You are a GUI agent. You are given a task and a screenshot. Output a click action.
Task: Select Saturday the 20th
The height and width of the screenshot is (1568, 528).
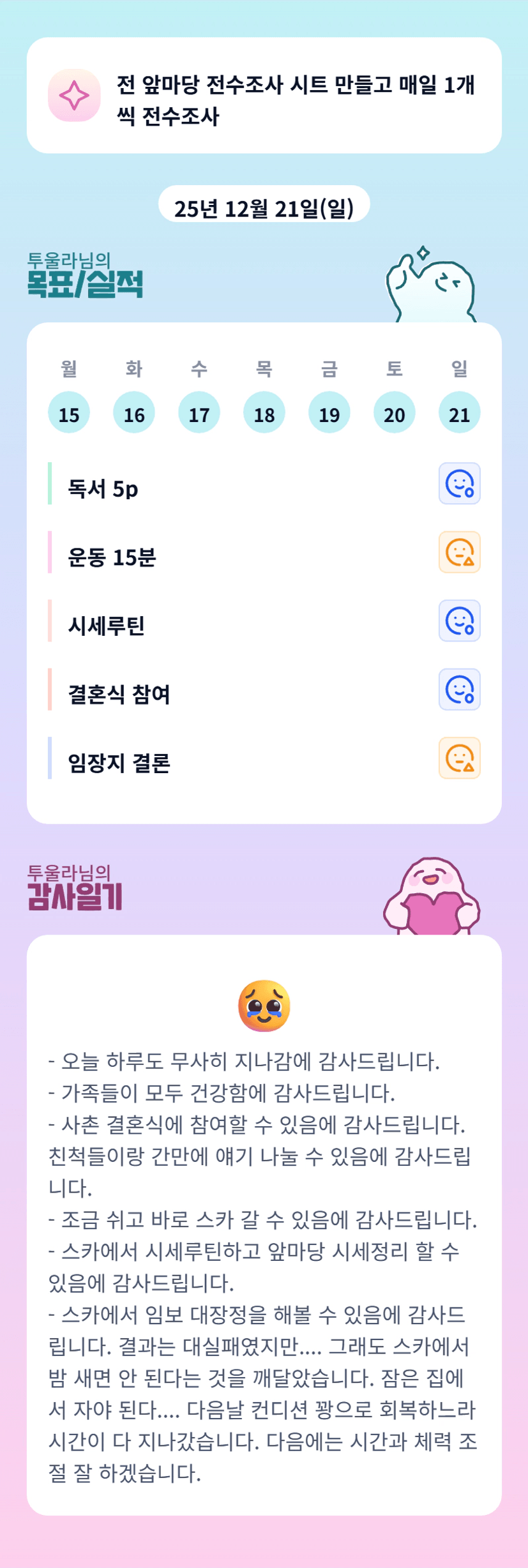[x=395, y=412]
